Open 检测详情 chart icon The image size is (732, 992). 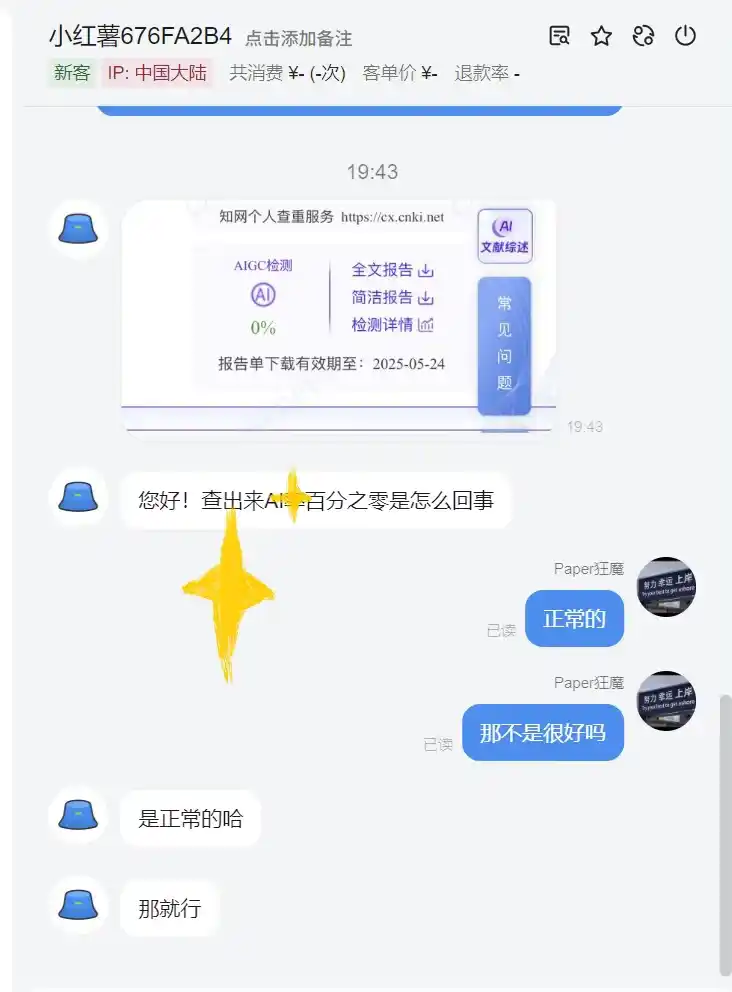point(425,325)
